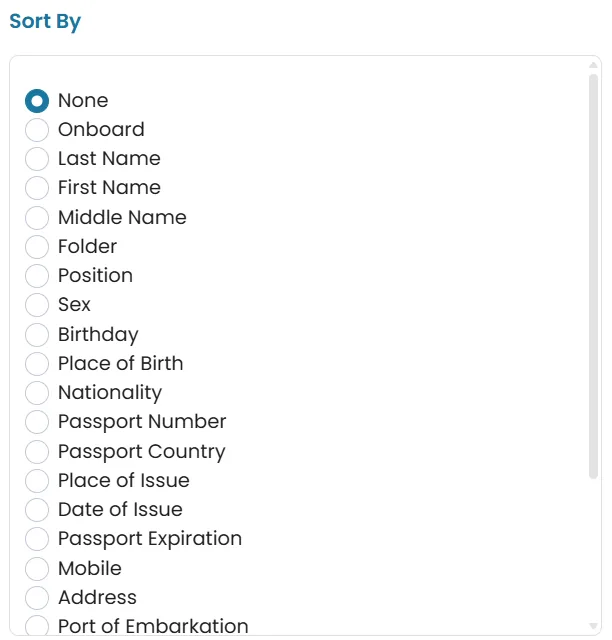Image resolution: width=612 pixels, height=640 pixels.
Task: Select First Name radio button
Action: point(37,188)
